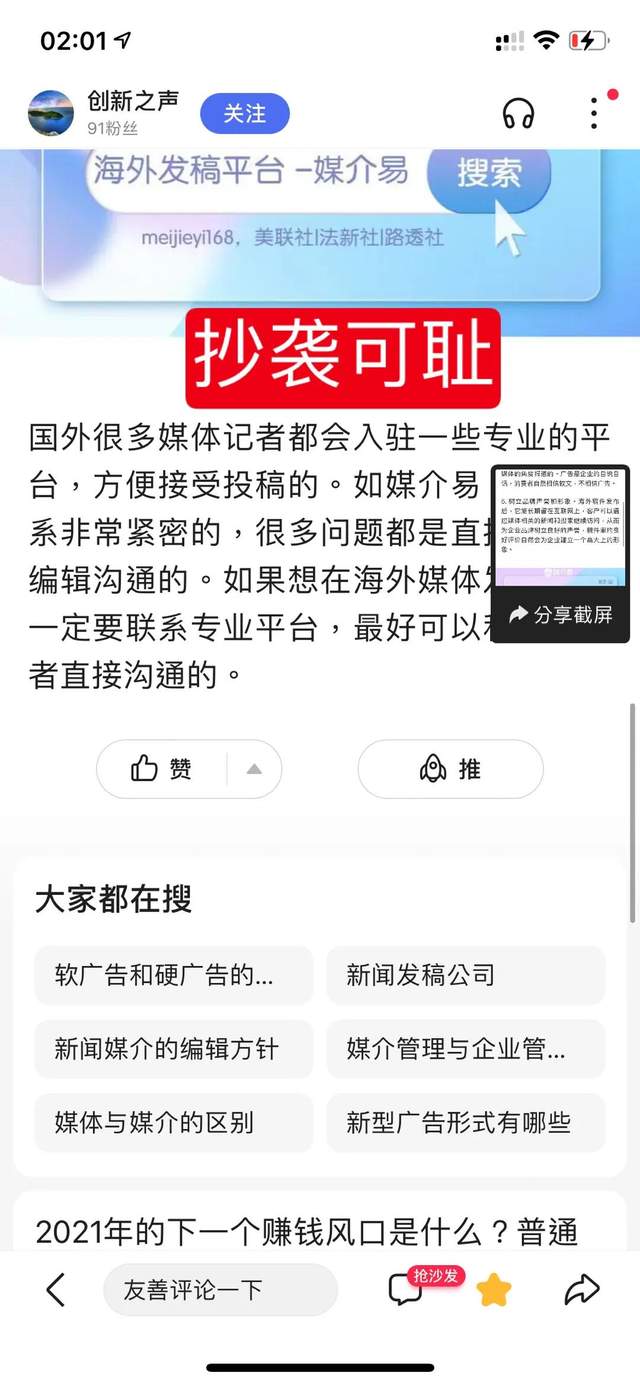Boost the article with the 推 button
This screenshot has height=1385, width=640.
point(450,769)
